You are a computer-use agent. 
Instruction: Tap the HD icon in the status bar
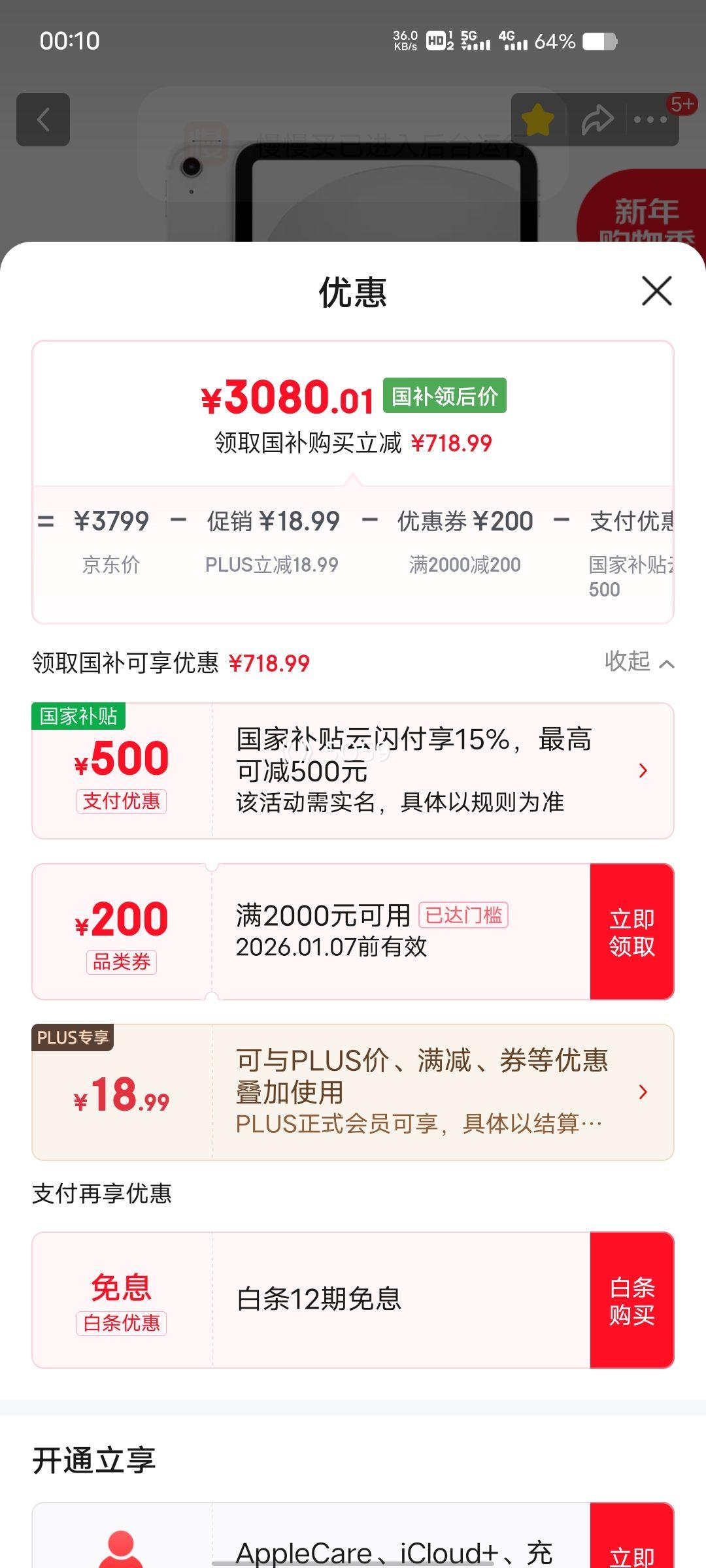click(437, 41)
